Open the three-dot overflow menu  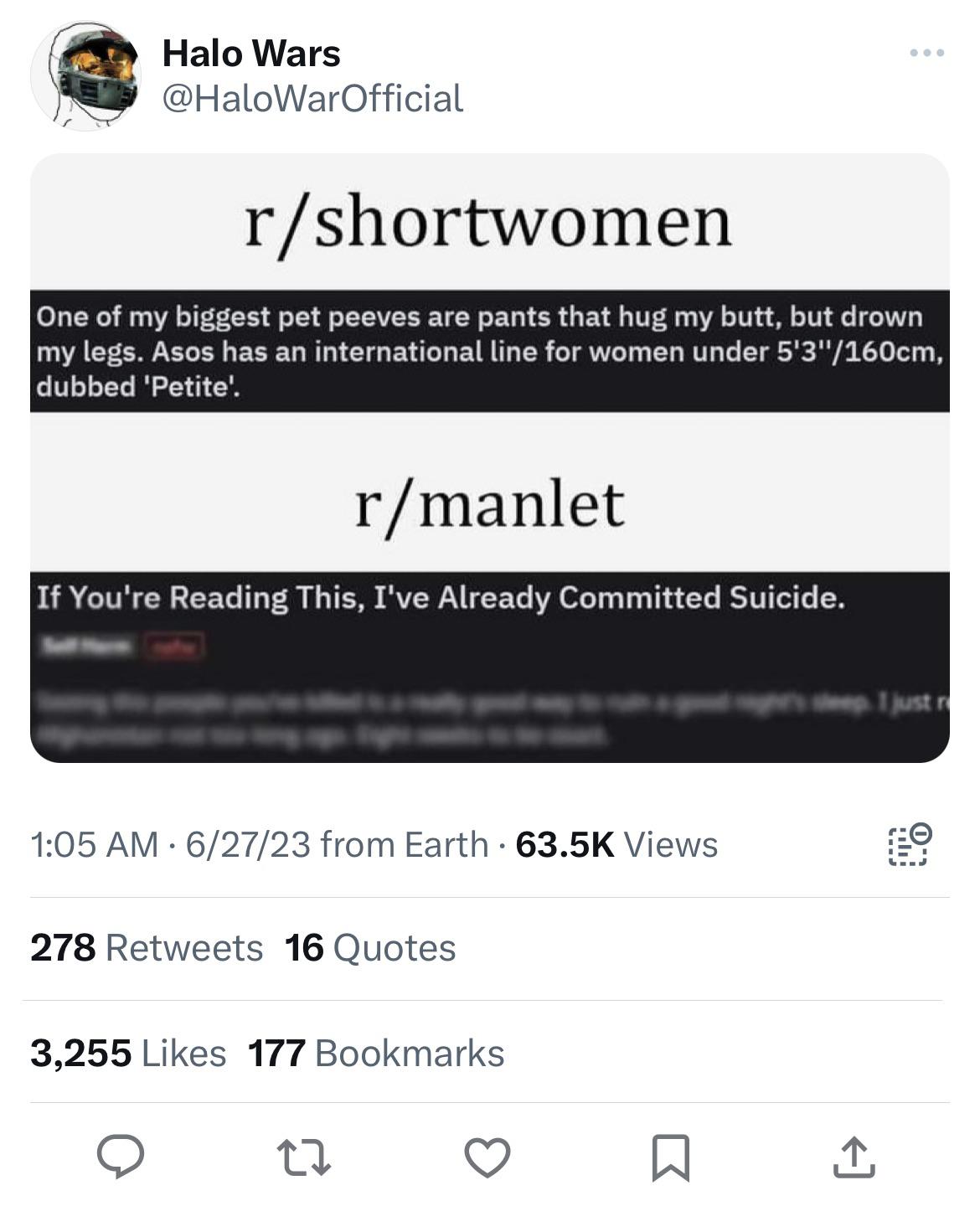point(926,54)
